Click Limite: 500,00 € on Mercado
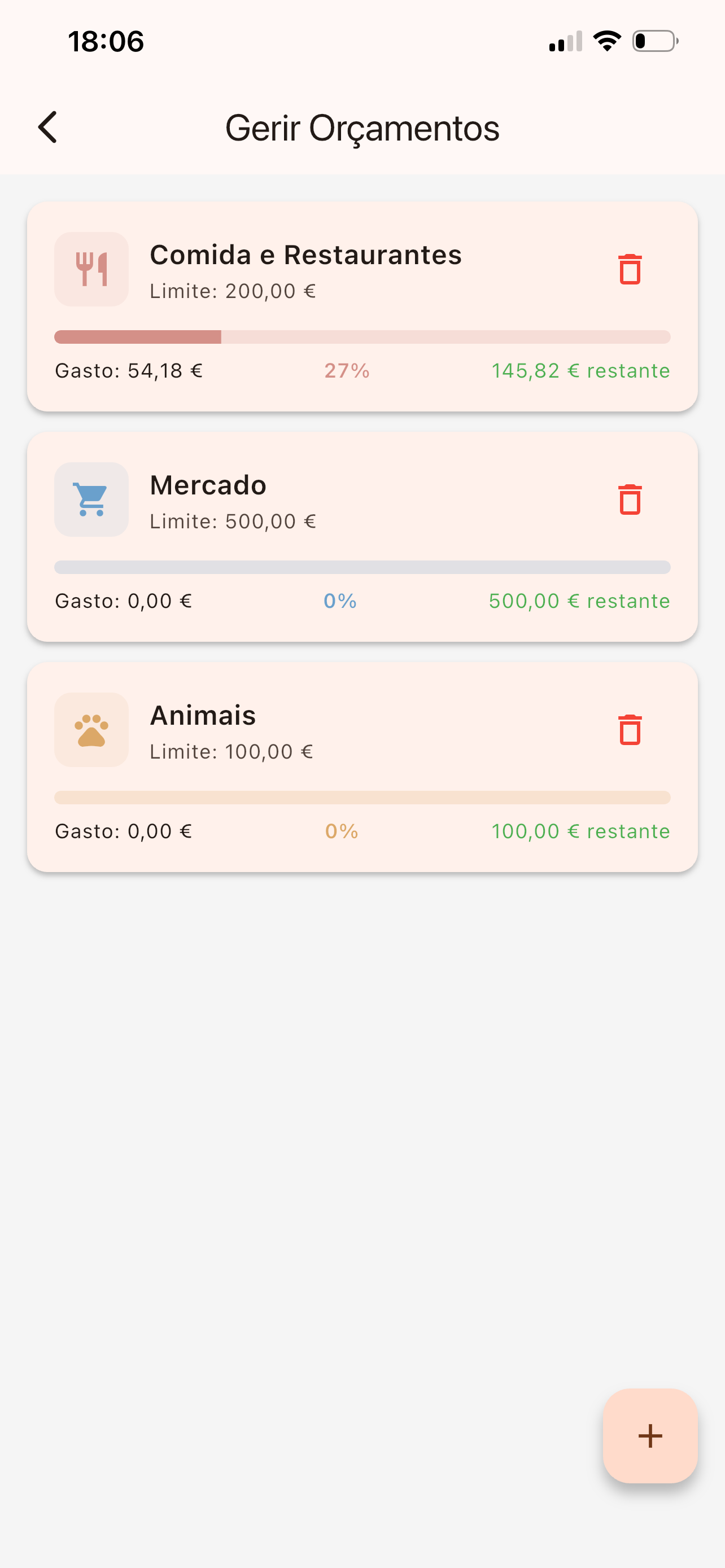The image size is (725, 1568). 233,521
